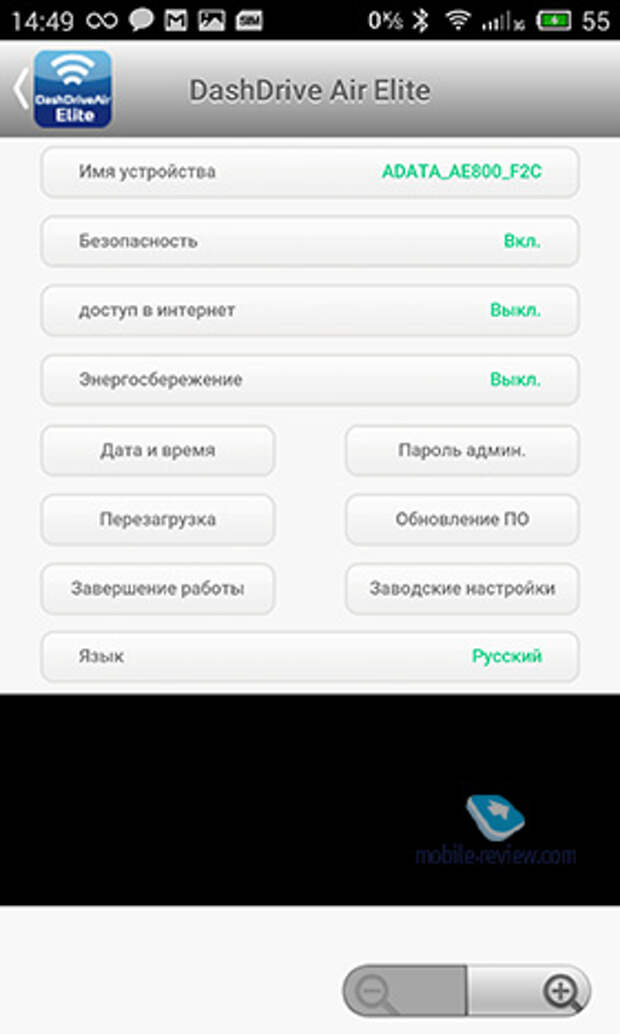Open the доступ в интернет setting
This screenshot has height=1034, width=620.
coord(310,311)
